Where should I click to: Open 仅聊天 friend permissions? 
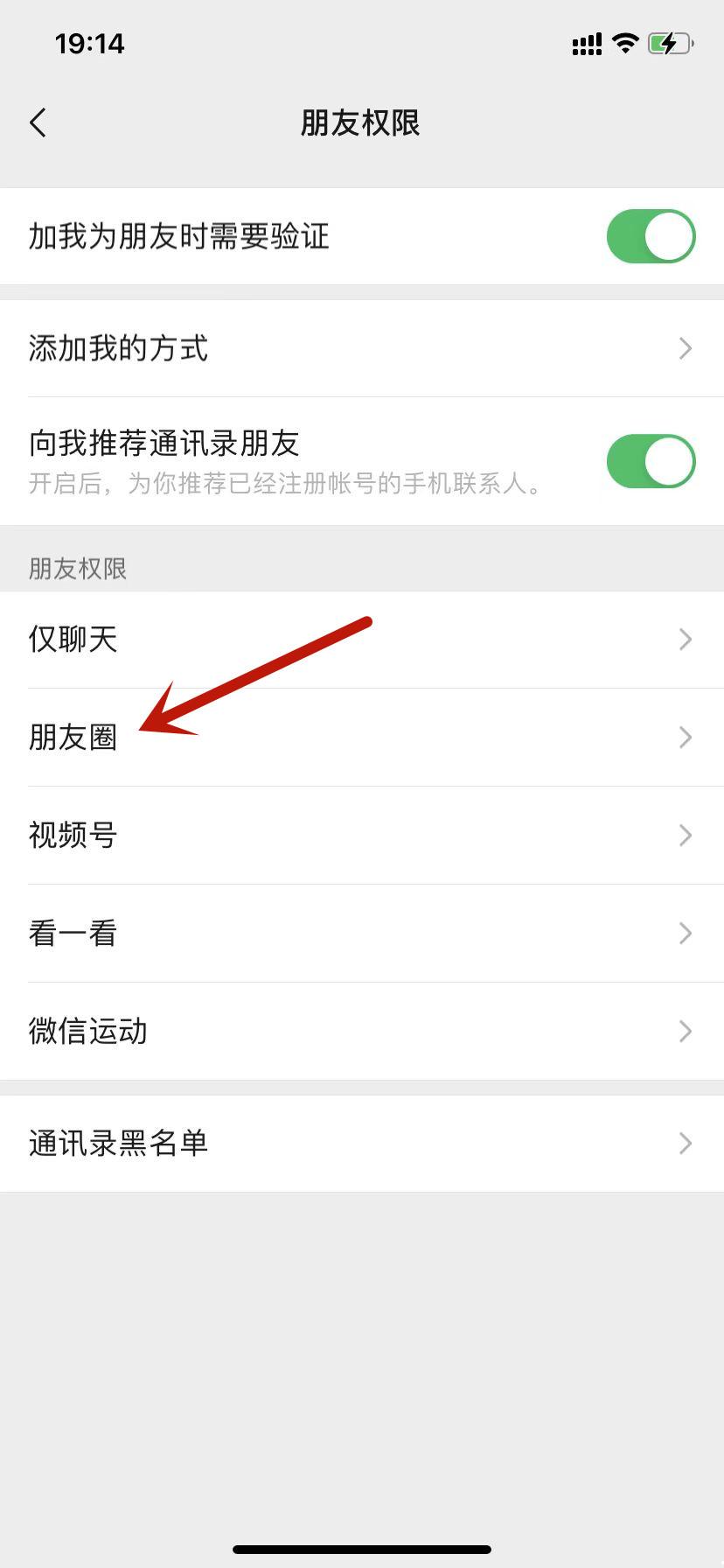[362, 640]
